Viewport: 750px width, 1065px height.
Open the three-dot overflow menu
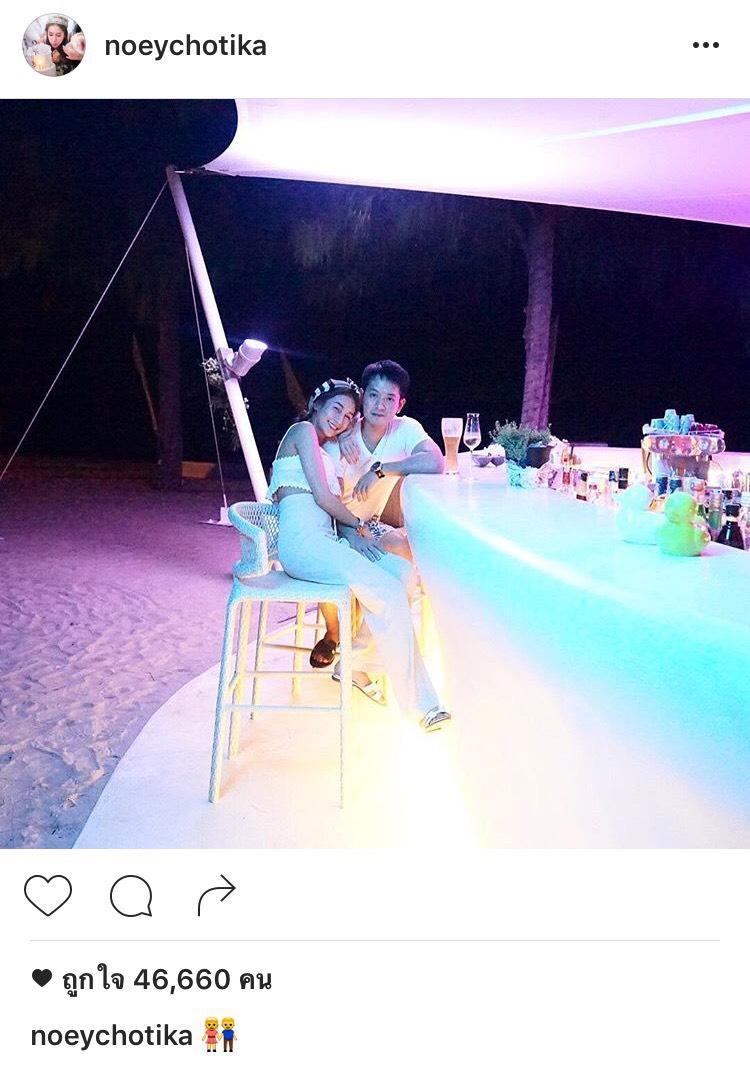coord(705,46)
